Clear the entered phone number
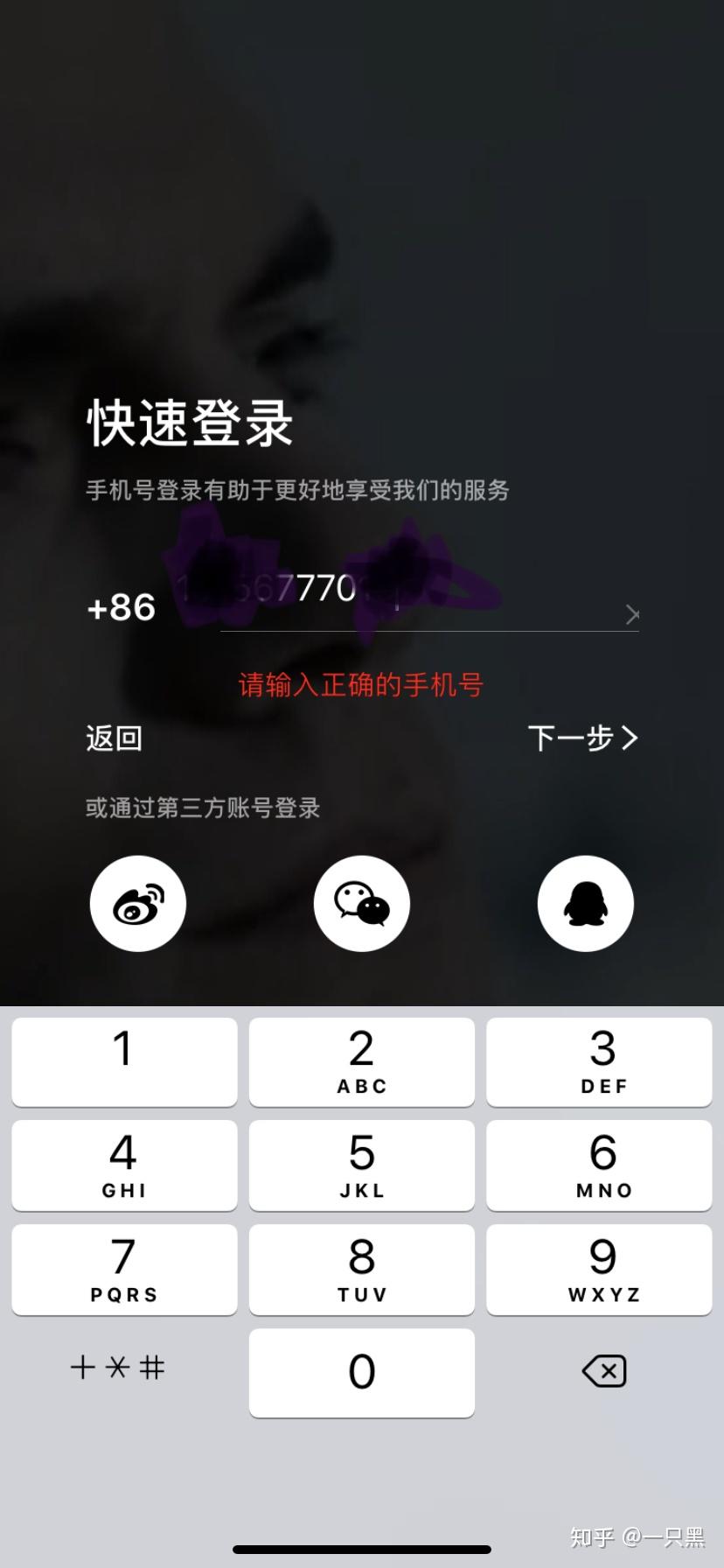 [x=631, y=615]
